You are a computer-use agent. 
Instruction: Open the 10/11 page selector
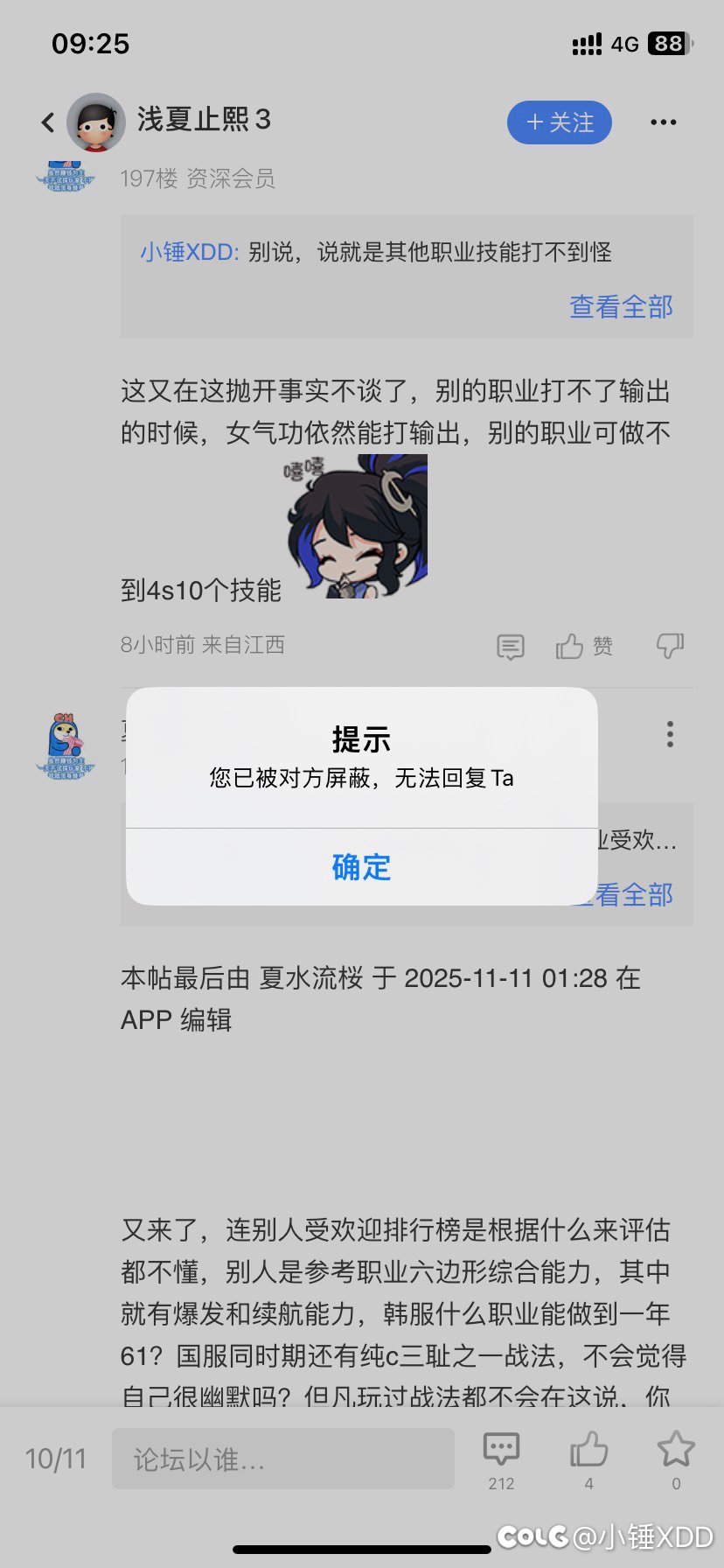click(x=56, y=1459)
